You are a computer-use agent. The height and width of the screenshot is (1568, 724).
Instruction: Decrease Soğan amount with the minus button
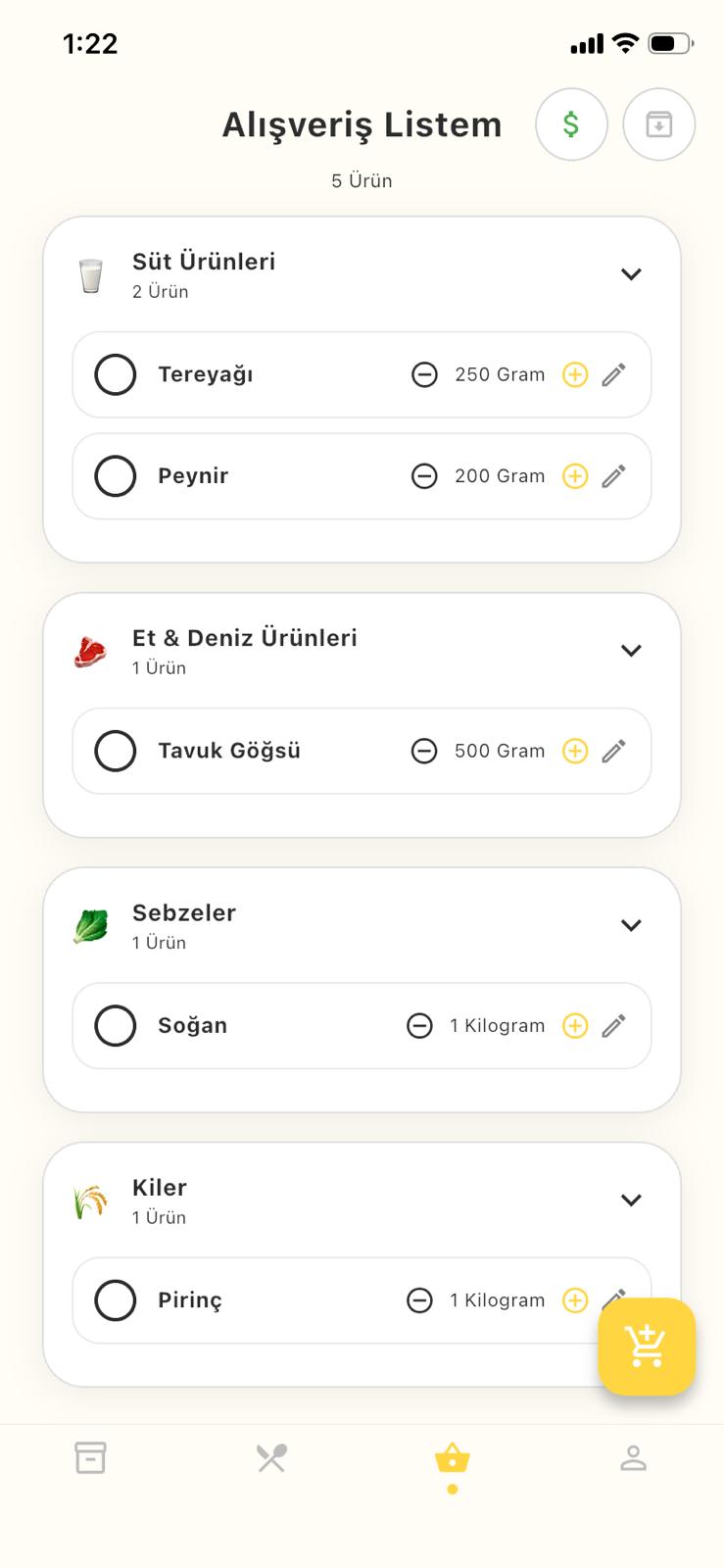click(x=419, y=1025)
